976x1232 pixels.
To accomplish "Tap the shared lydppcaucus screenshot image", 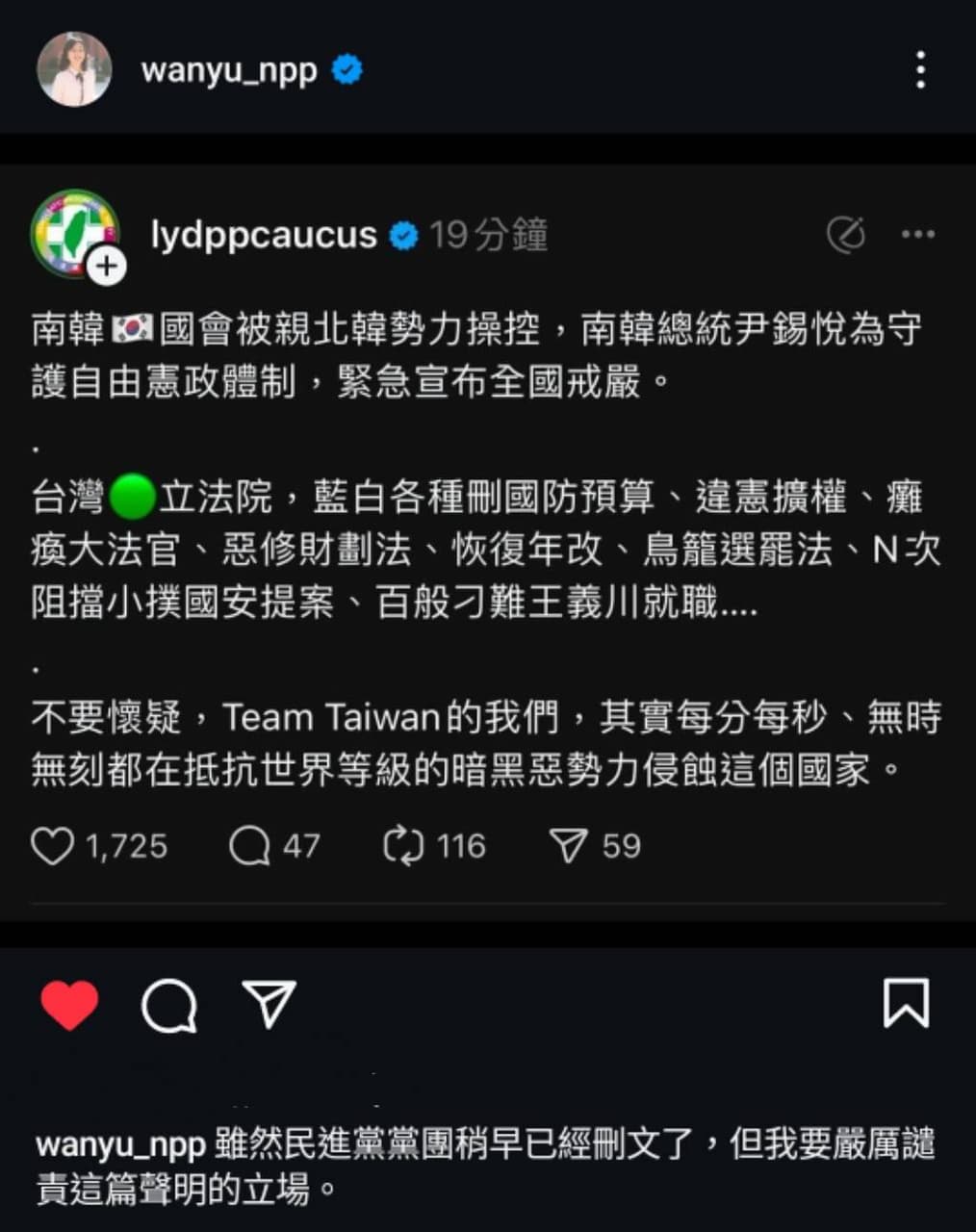I will pyautogui.click(x=488, y=539).
